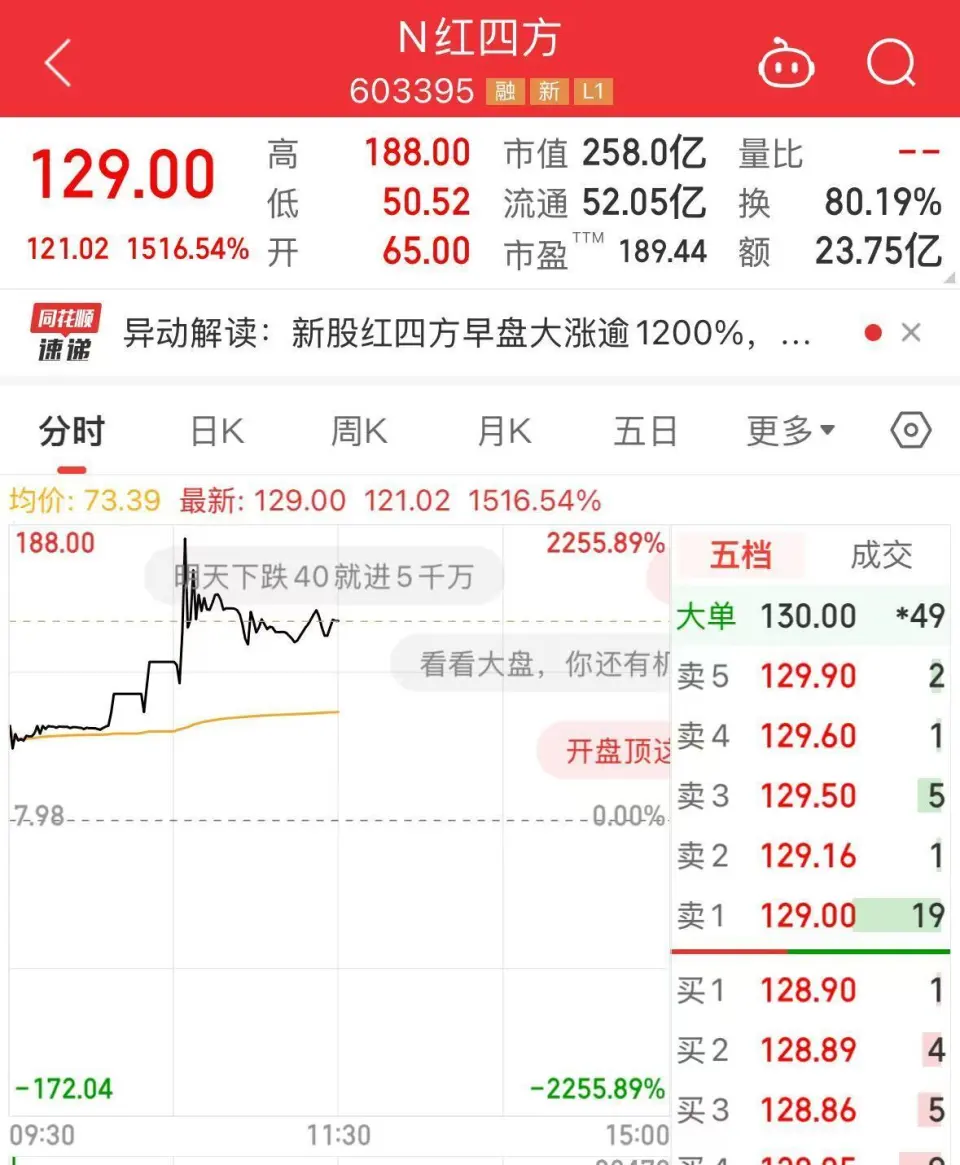960x1165 pixels.
Task: Open stock search via the magnifier
Action: tap(890, 64)
